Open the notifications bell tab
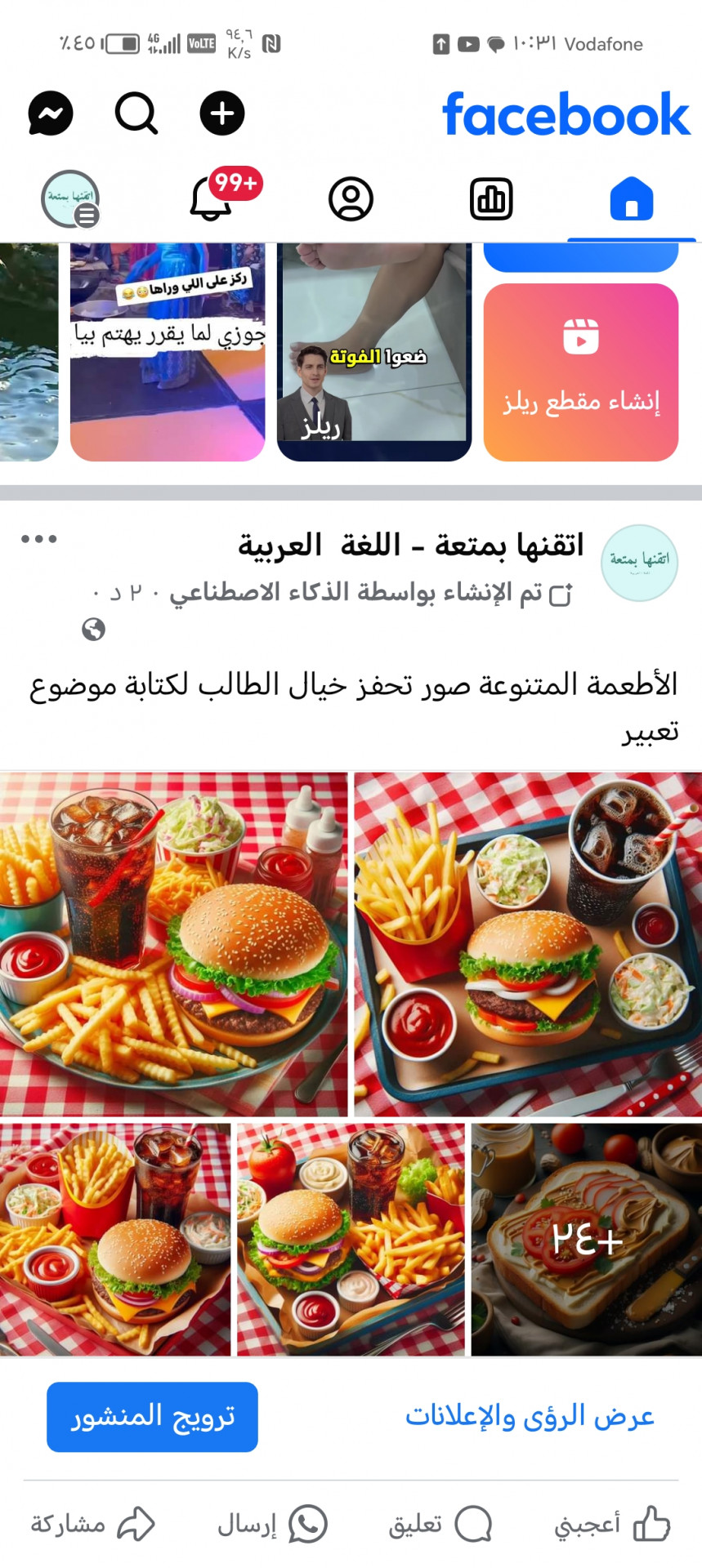Viewport: 702px width, 1568px height. coord(212,198)
